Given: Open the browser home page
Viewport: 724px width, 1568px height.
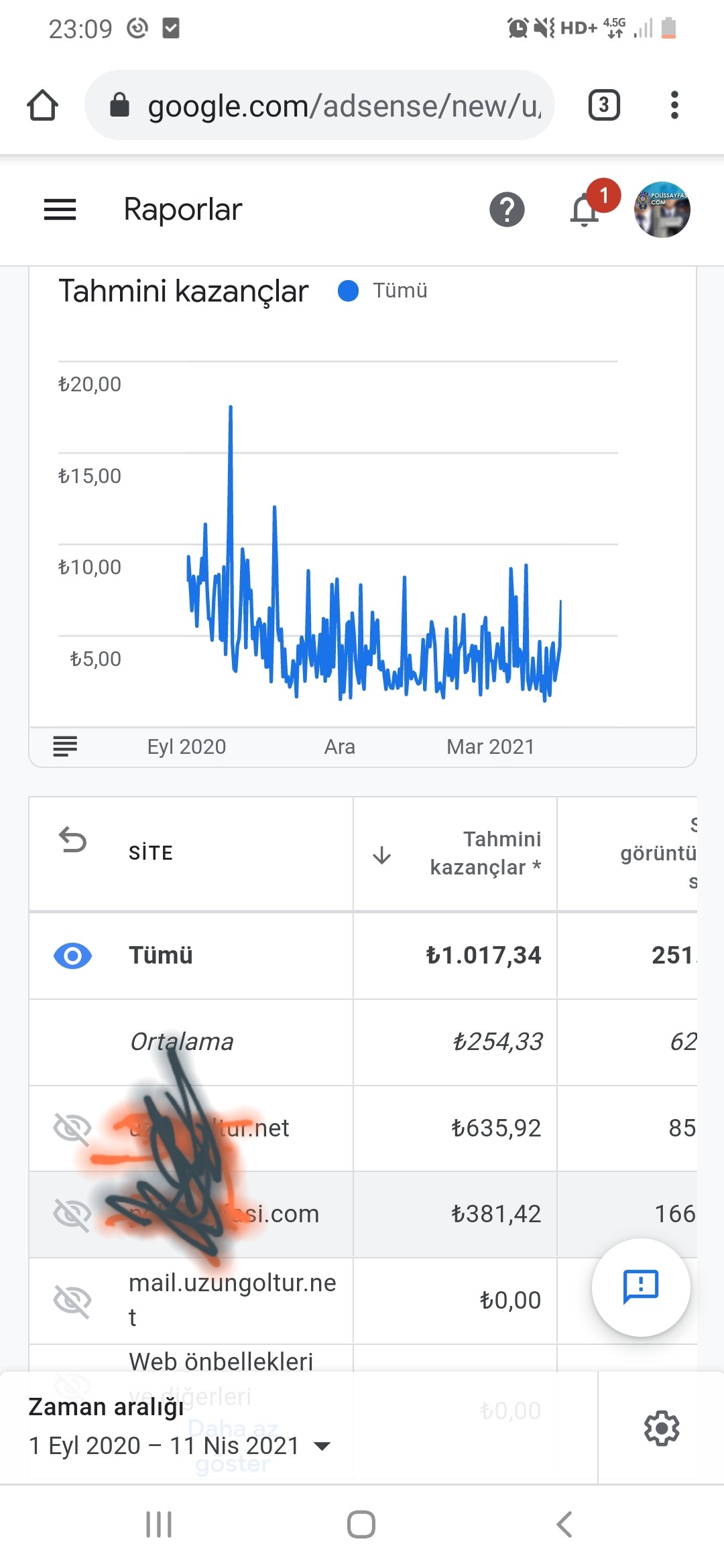Looking at the screenshot, I should (42, 105).
